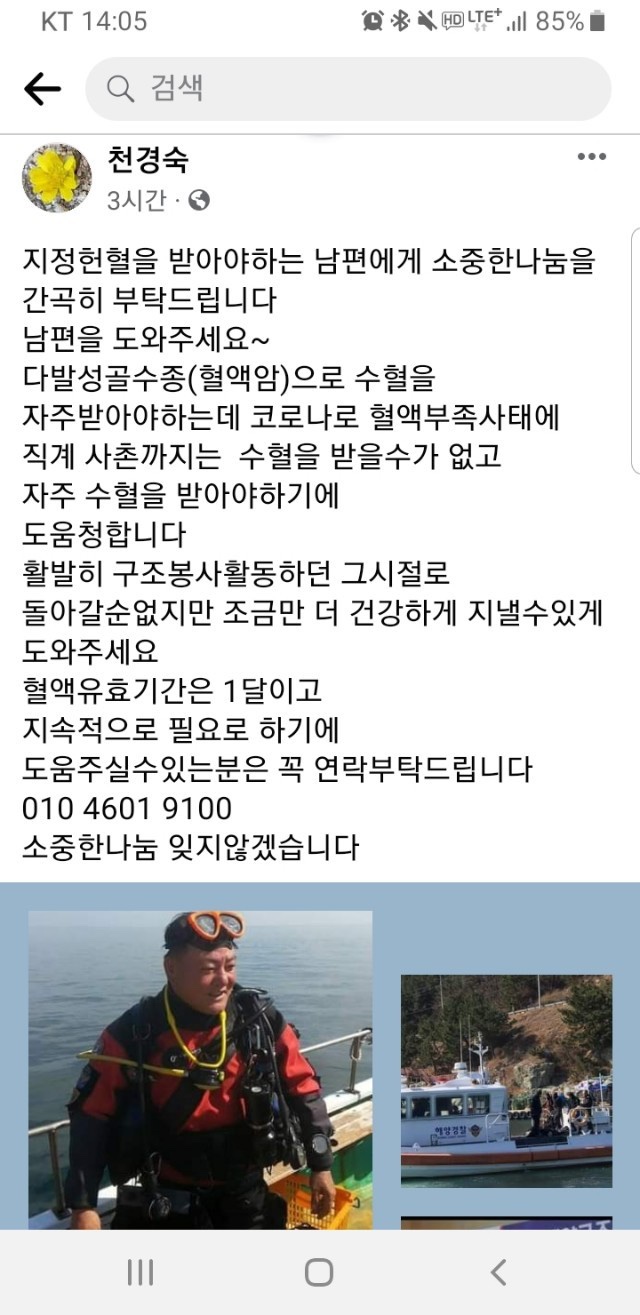Viewport: 640px width, 1315px height.
Task: Open 천경숙's profile picture
Action: click(57, 178)
